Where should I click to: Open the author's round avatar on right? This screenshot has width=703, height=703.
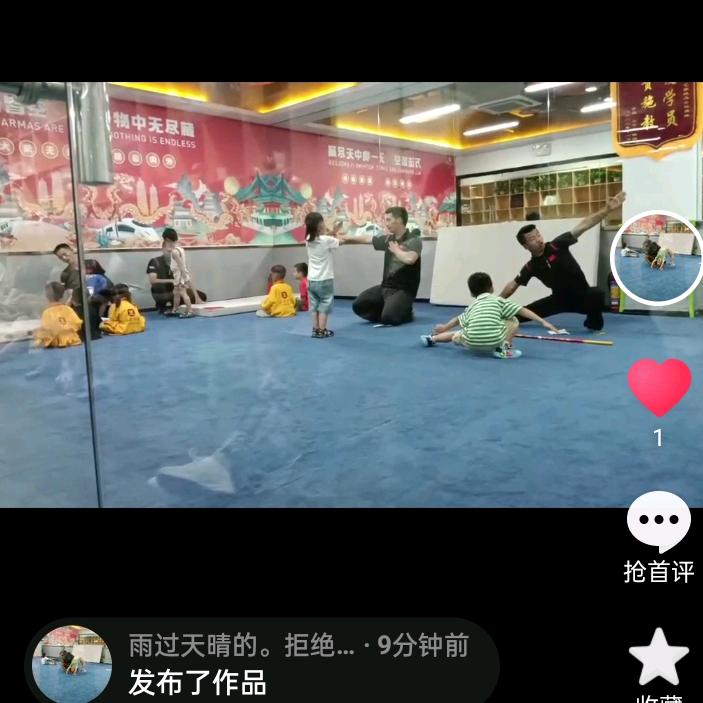click(x=656, y=258)
